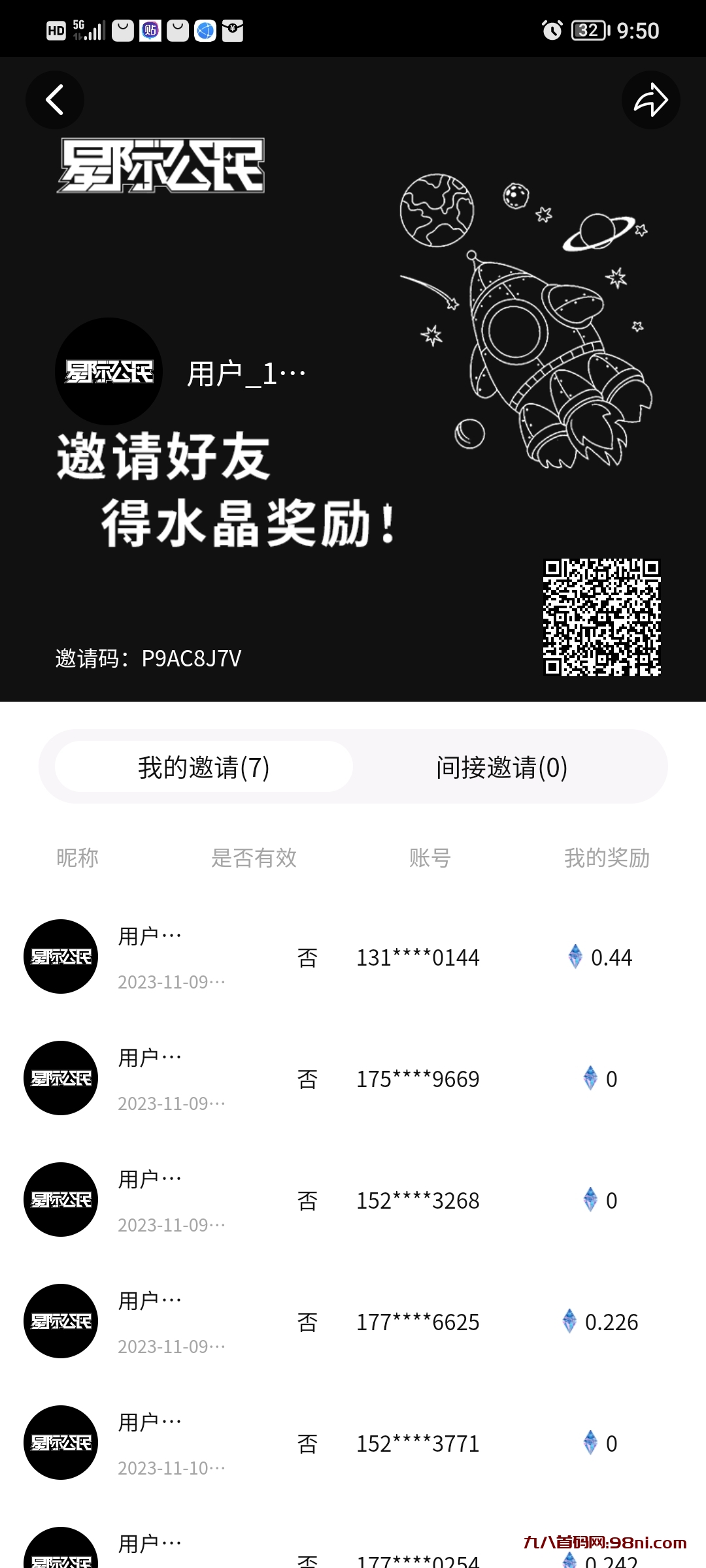This screenshot has width=706, height=1568.
Task: Expand the truncated username 用户_1…
Action: [x=245, y=374]
